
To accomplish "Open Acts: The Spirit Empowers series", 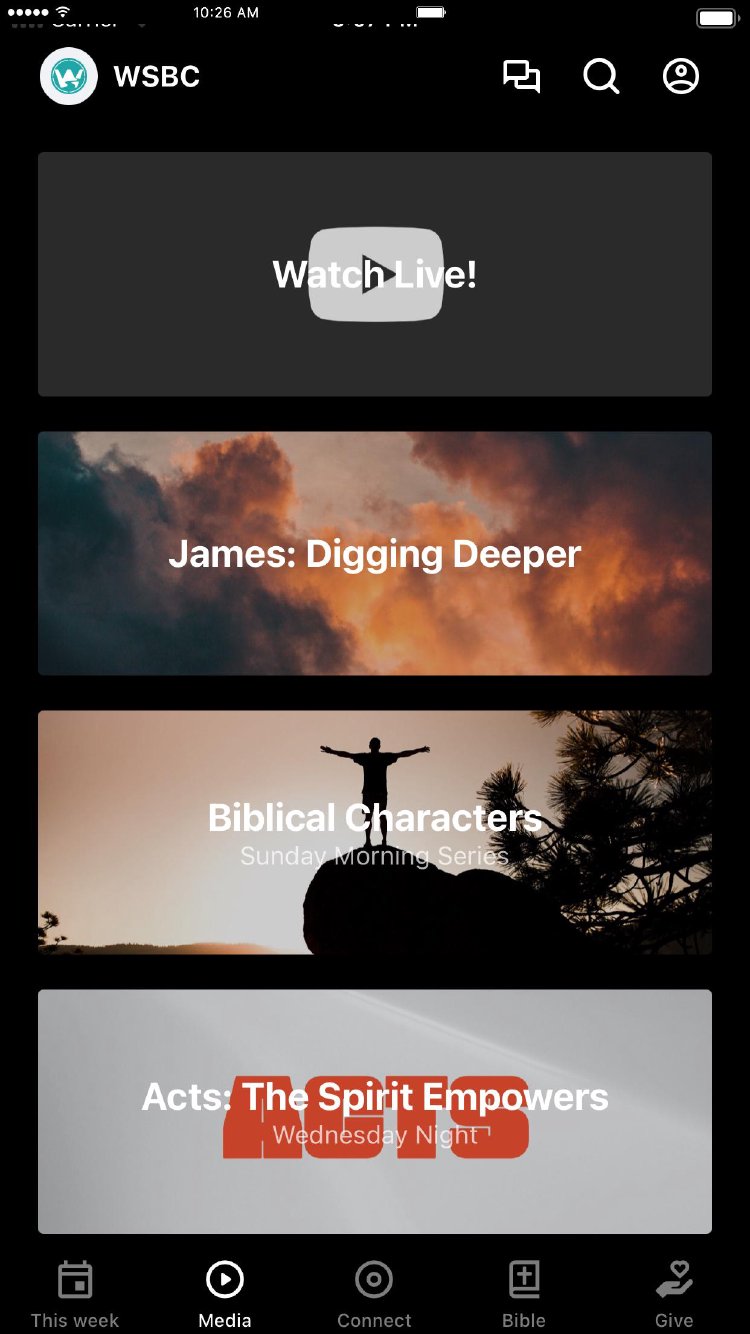I will click(375, 1111).
